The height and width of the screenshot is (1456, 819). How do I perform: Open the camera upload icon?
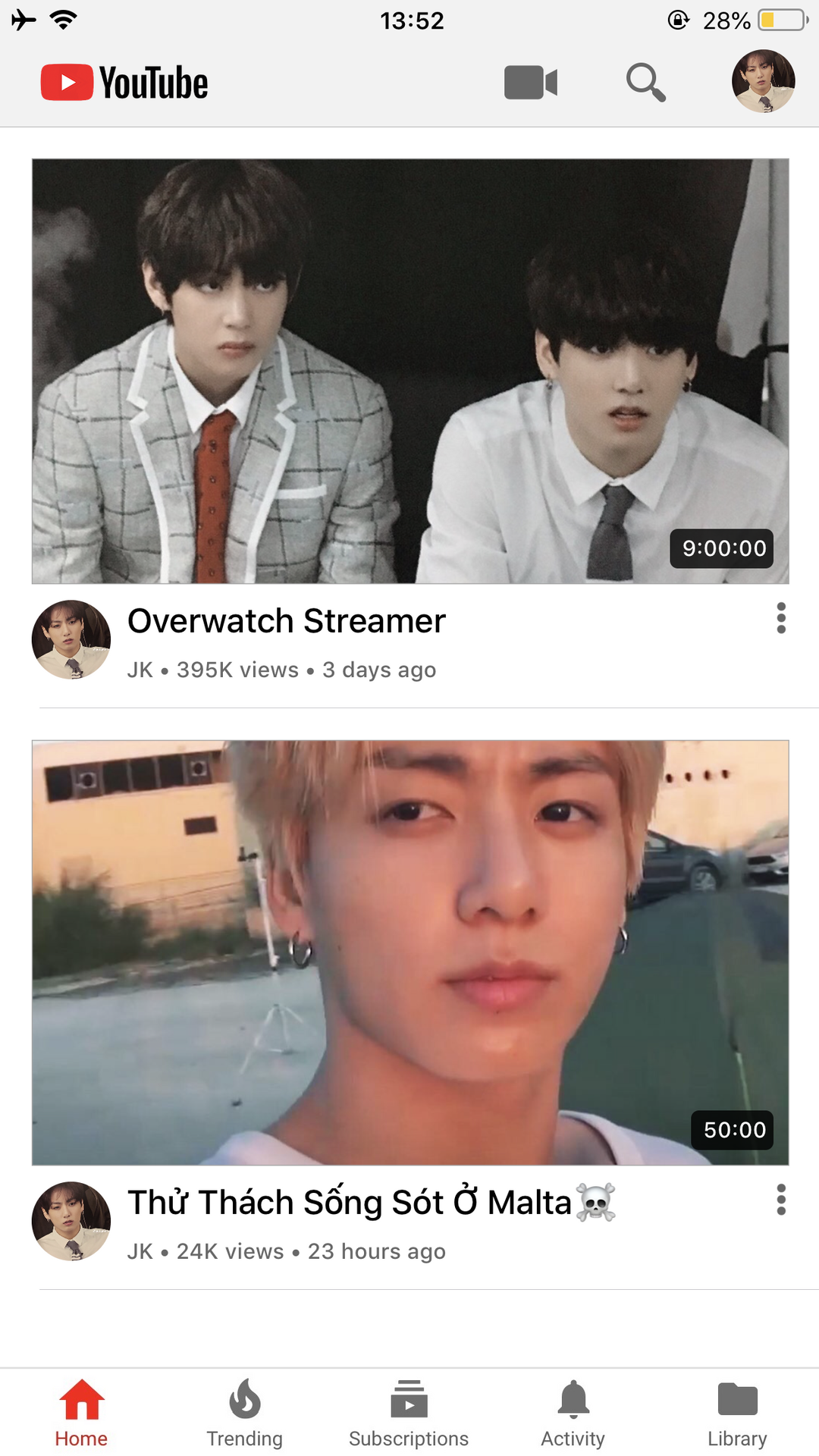531,82
